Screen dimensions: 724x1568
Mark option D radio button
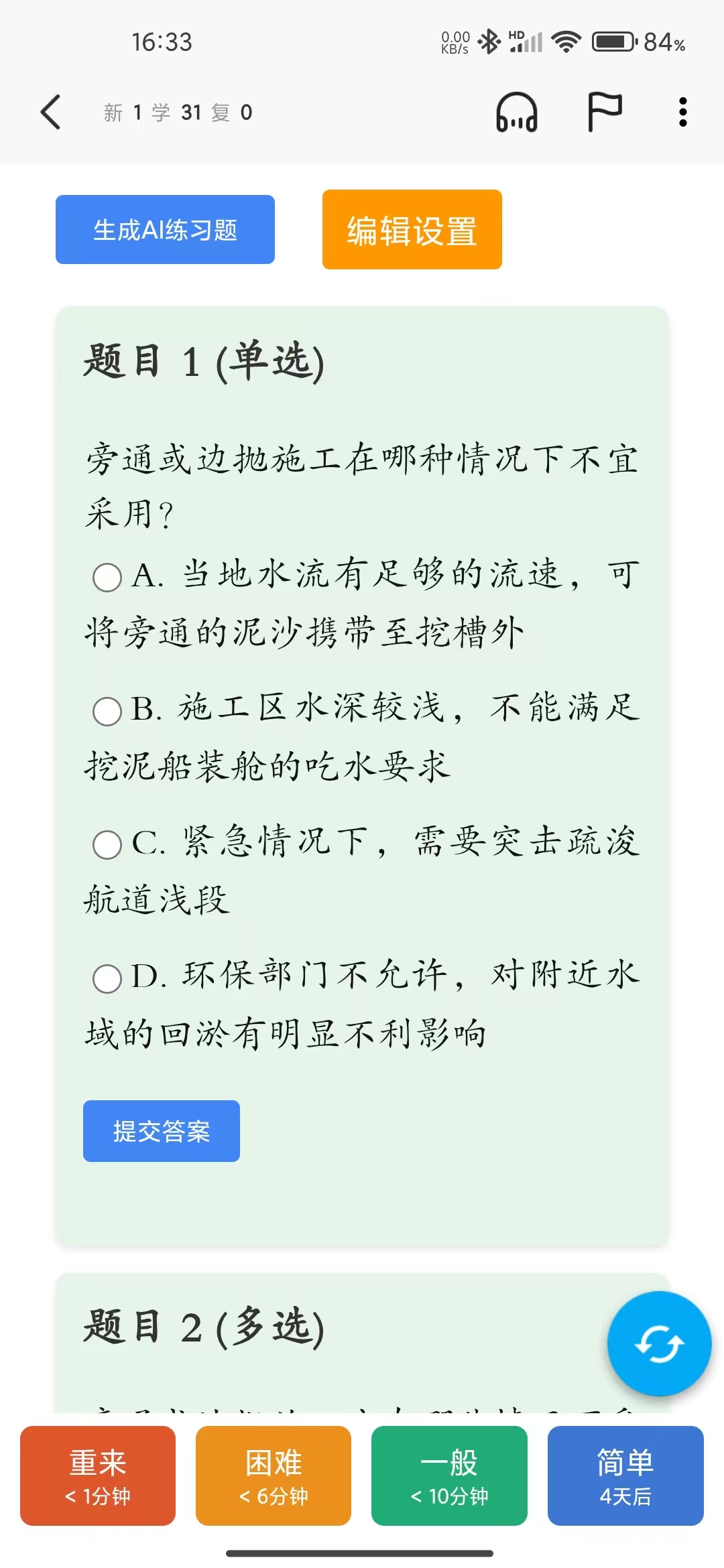coord(107,978)
